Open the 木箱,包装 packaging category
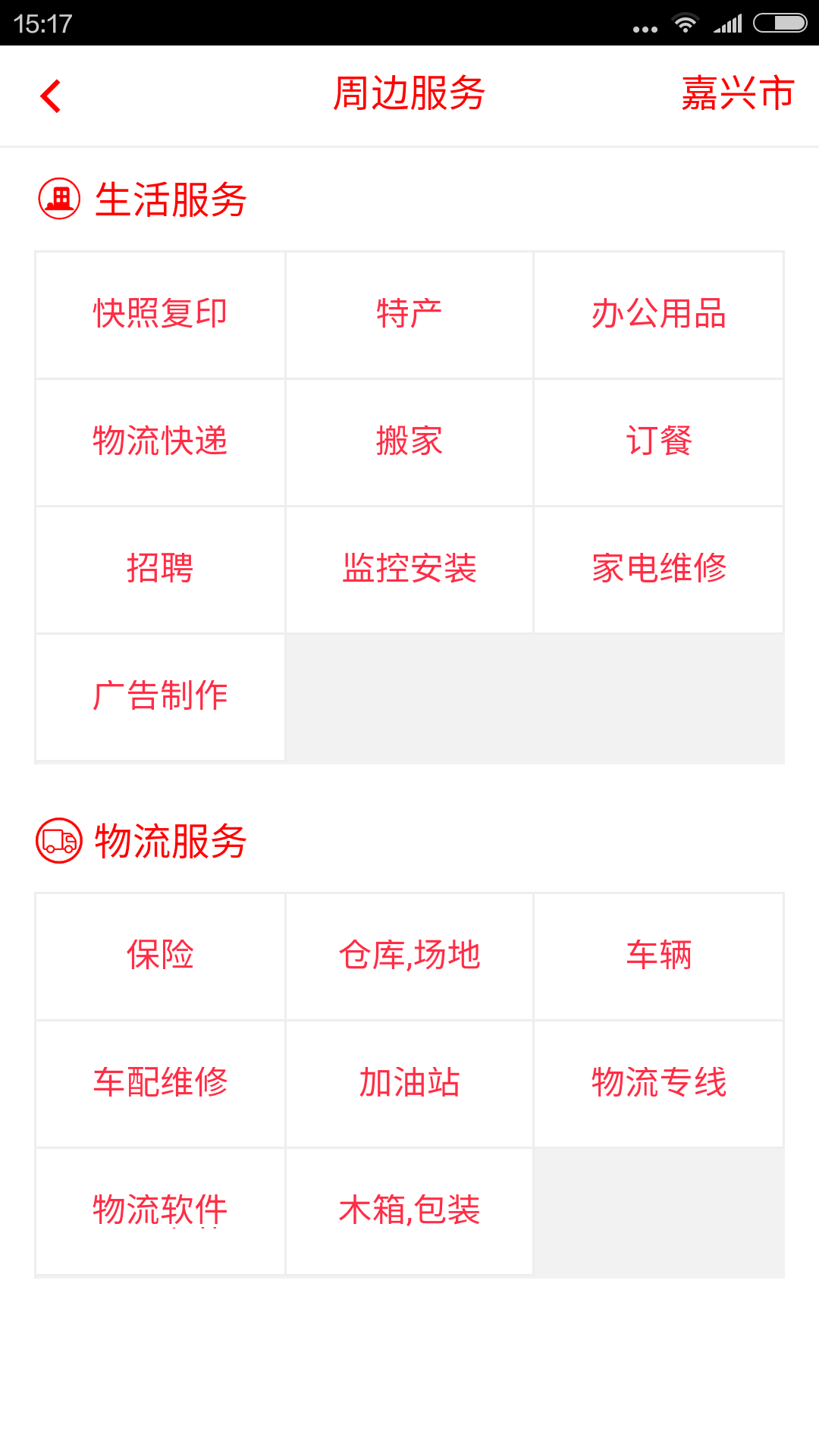This screenshot has width=819, height=1456. tap(409, 1210)
